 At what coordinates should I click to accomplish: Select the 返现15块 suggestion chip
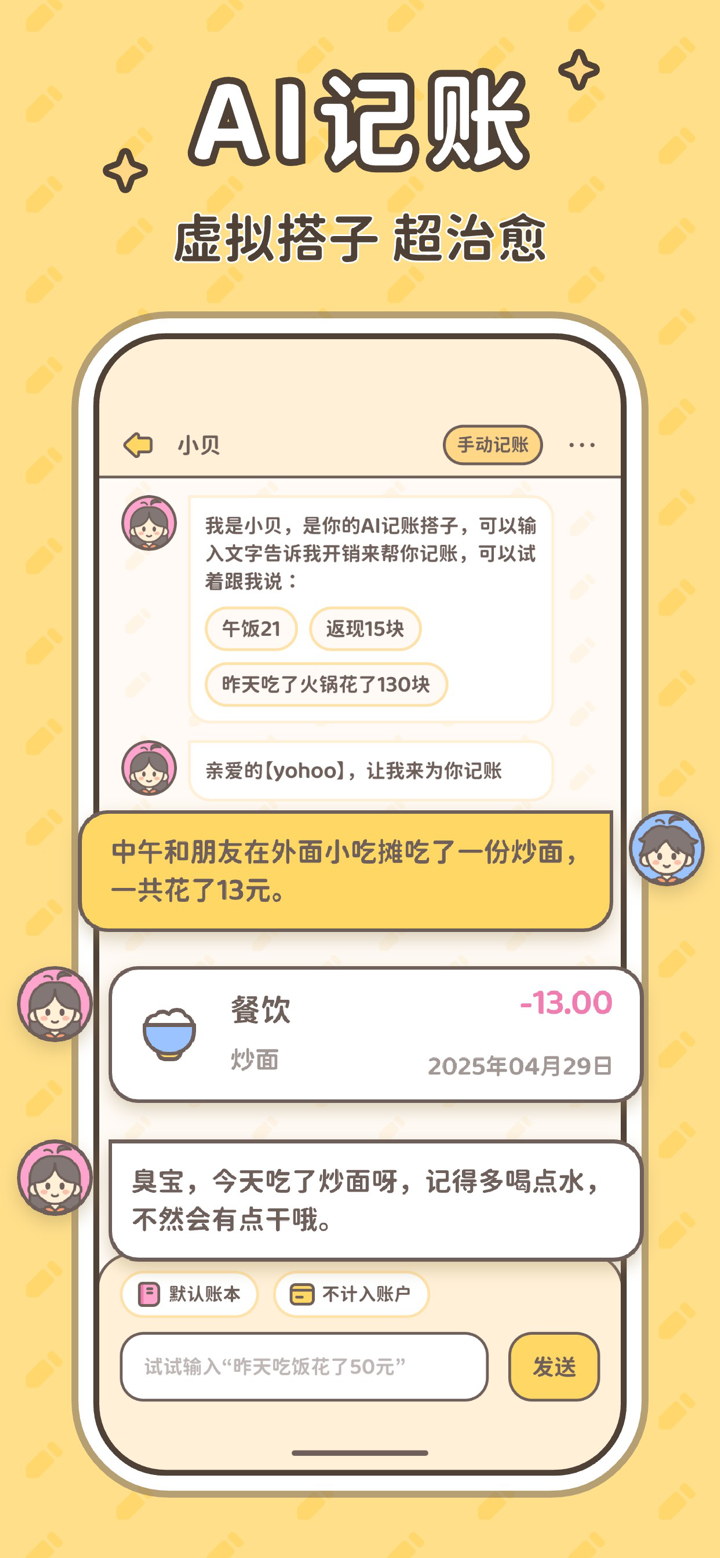(x=365, y=629)
